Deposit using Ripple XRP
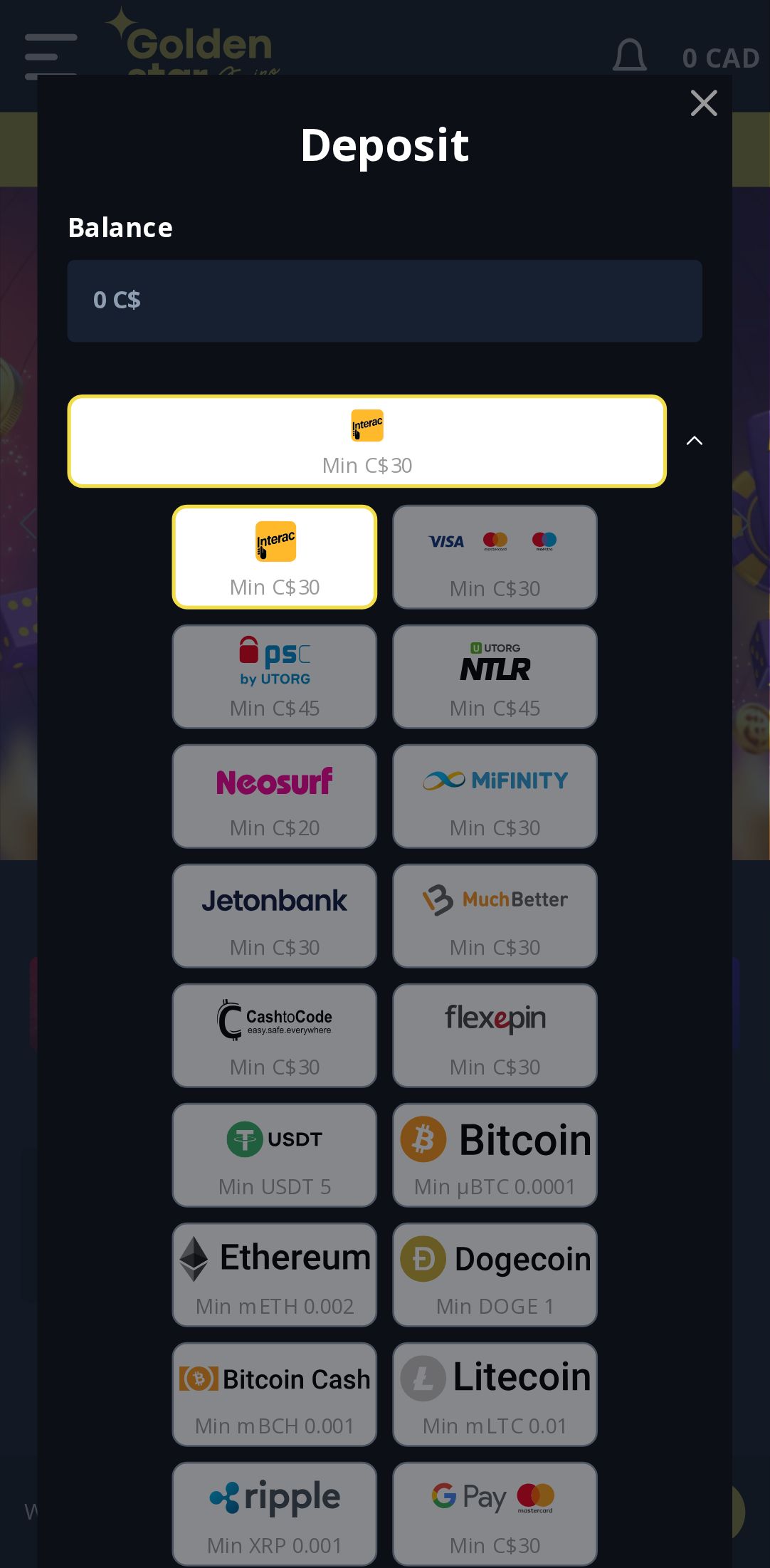Screen dimensions: 770x1568 point(275,1514)
